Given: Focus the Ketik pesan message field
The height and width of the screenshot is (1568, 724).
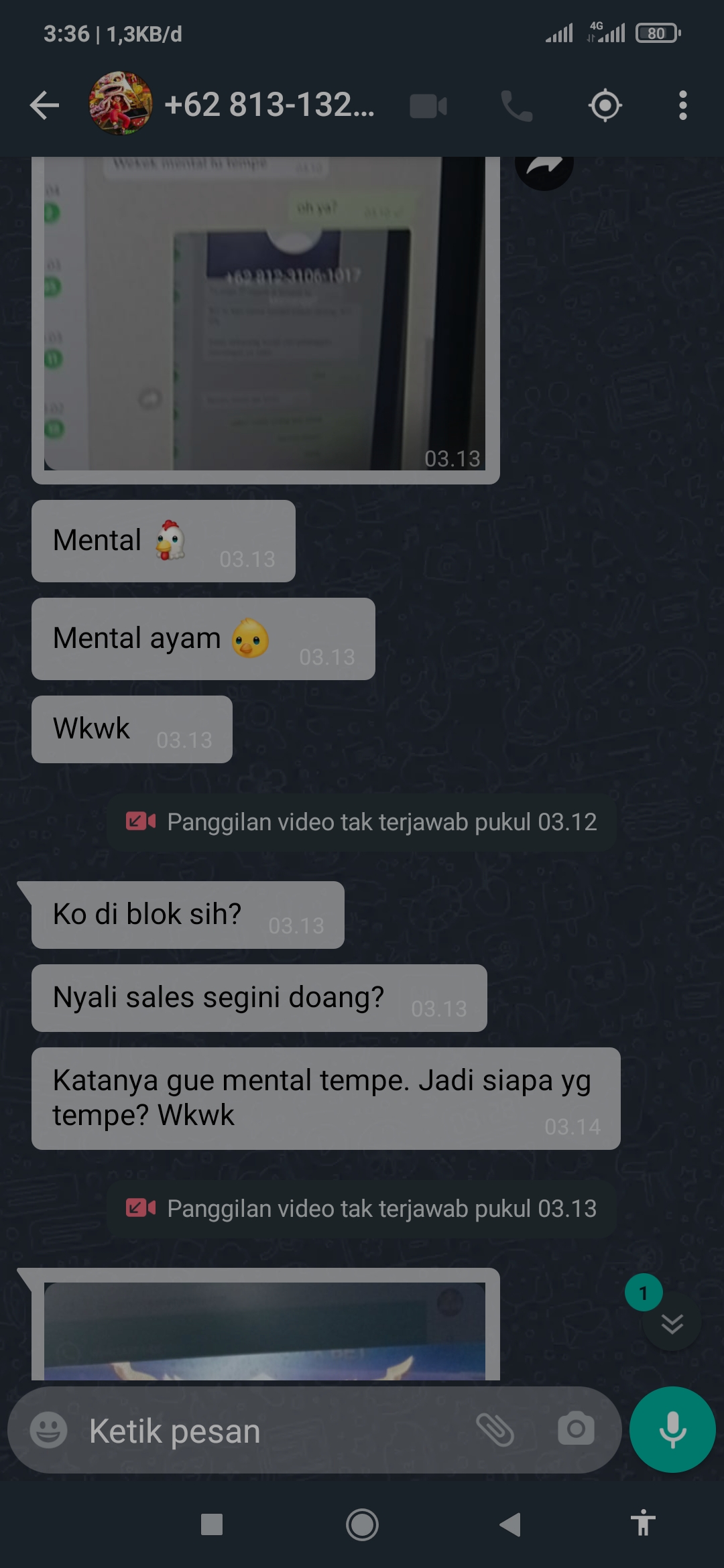Looking at the screenshot, I should (268, 1432).
